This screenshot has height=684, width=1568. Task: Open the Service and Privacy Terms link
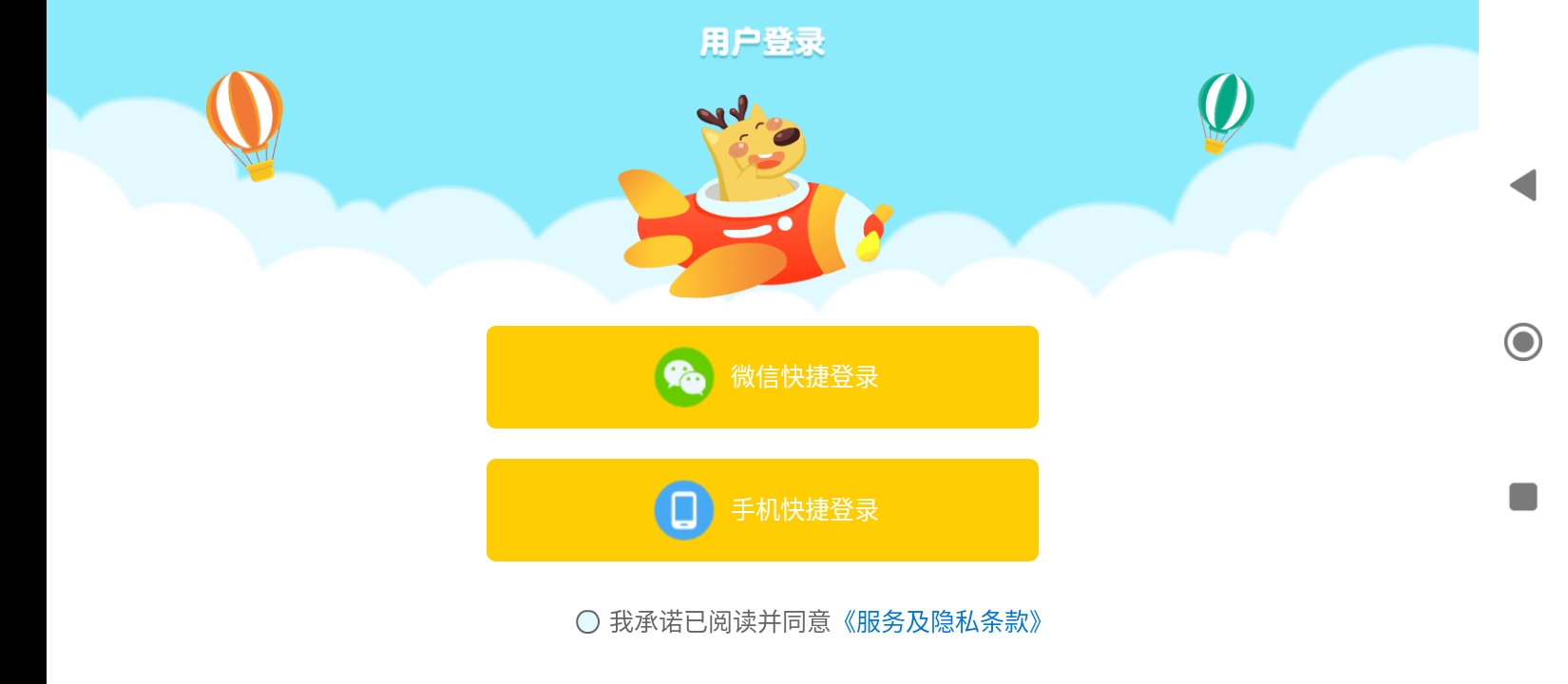point(942,622)
